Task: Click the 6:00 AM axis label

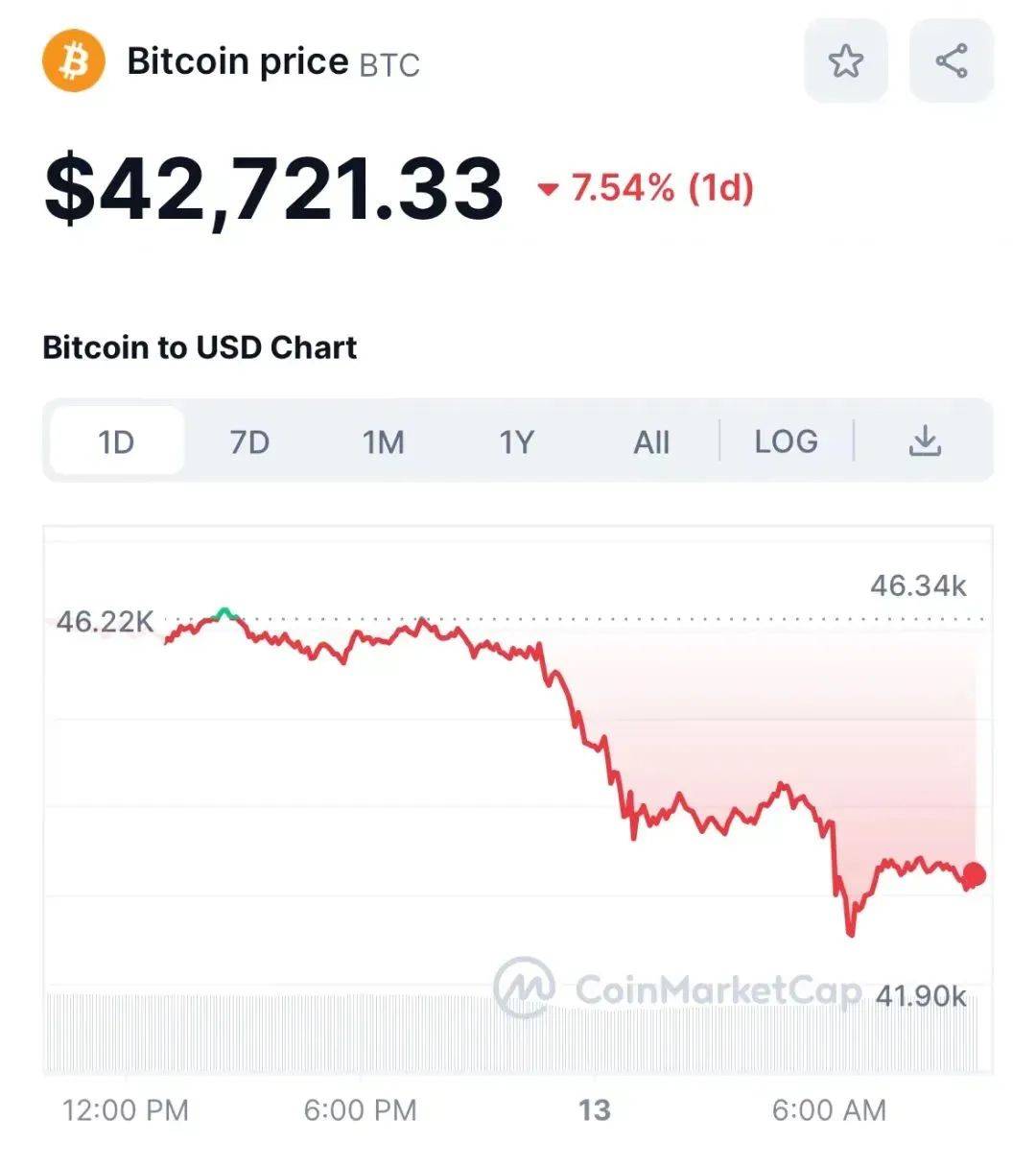Action: coord(828,1111)
